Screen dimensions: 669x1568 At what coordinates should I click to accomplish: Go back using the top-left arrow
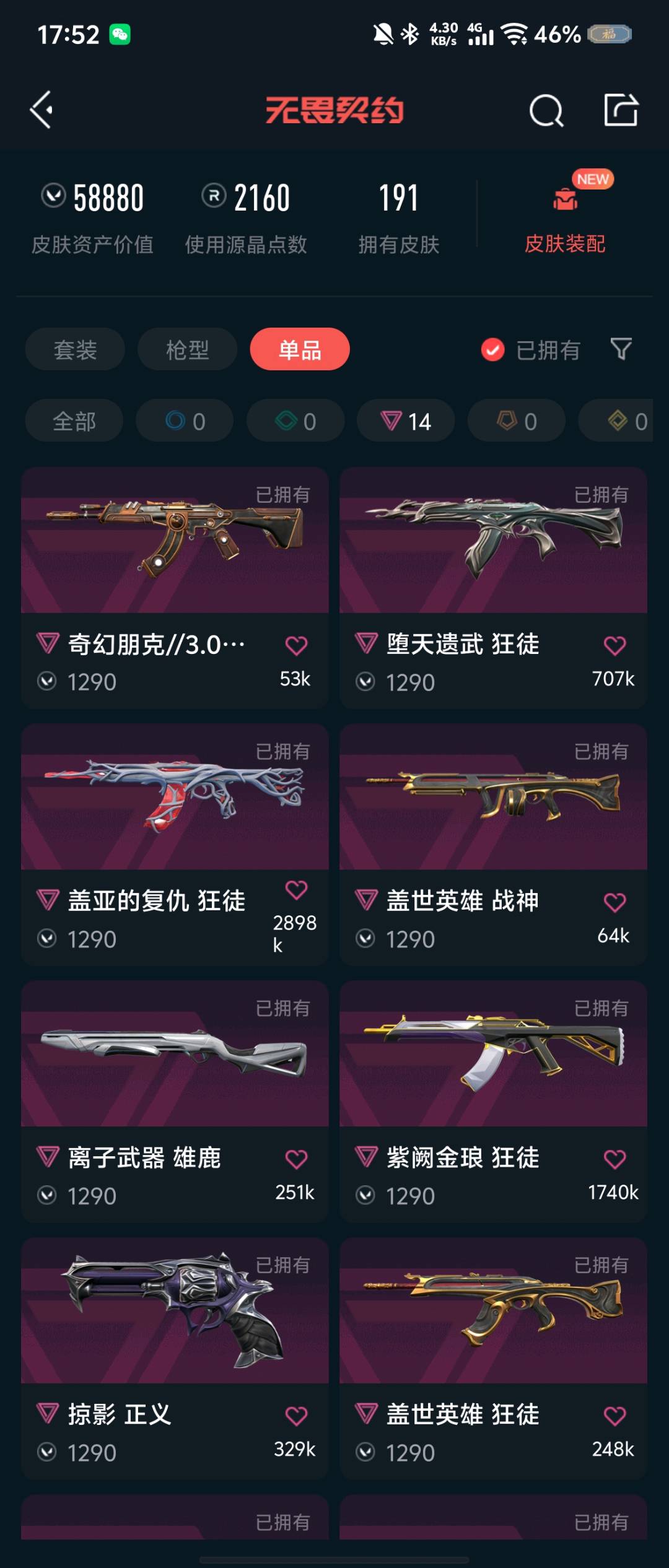coord(42,110)
